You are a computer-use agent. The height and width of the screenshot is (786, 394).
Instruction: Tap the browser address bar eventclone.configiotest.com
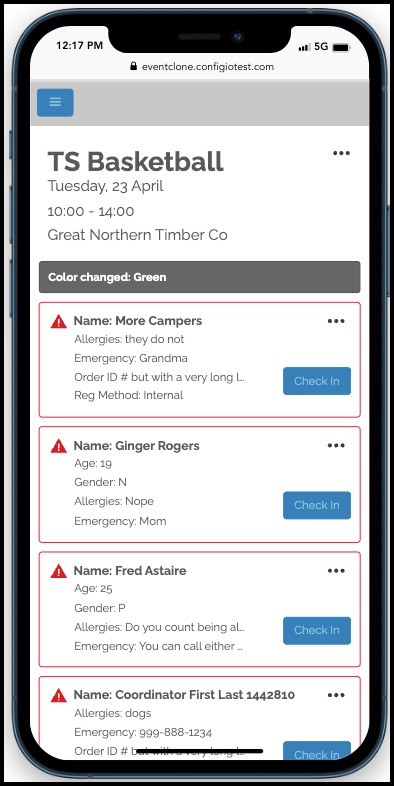[x=202, y=66]
